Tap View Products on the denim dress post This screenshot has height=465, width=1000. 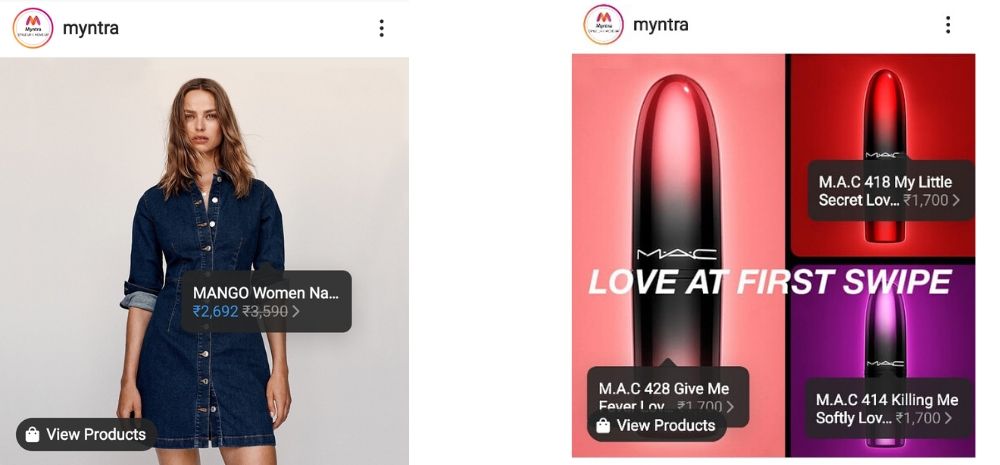86,434
